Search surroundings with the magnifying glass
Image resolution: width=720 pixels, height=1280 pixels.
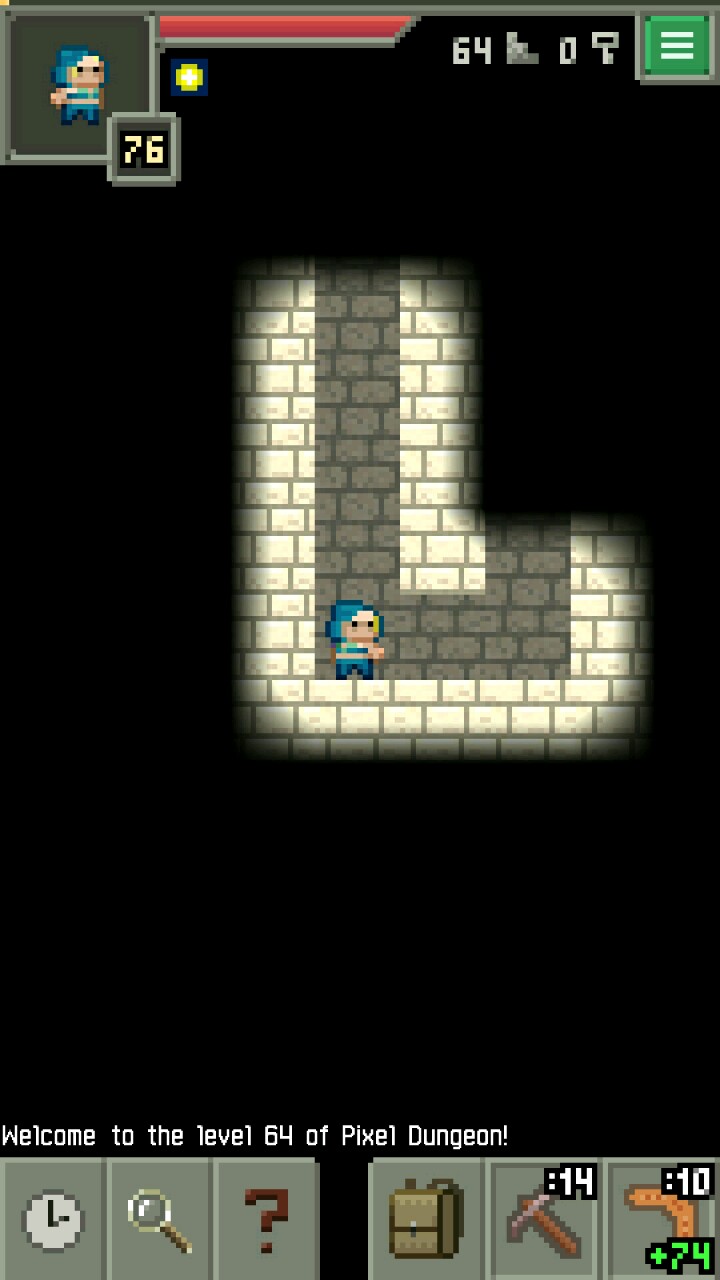tap(160, 1220)
